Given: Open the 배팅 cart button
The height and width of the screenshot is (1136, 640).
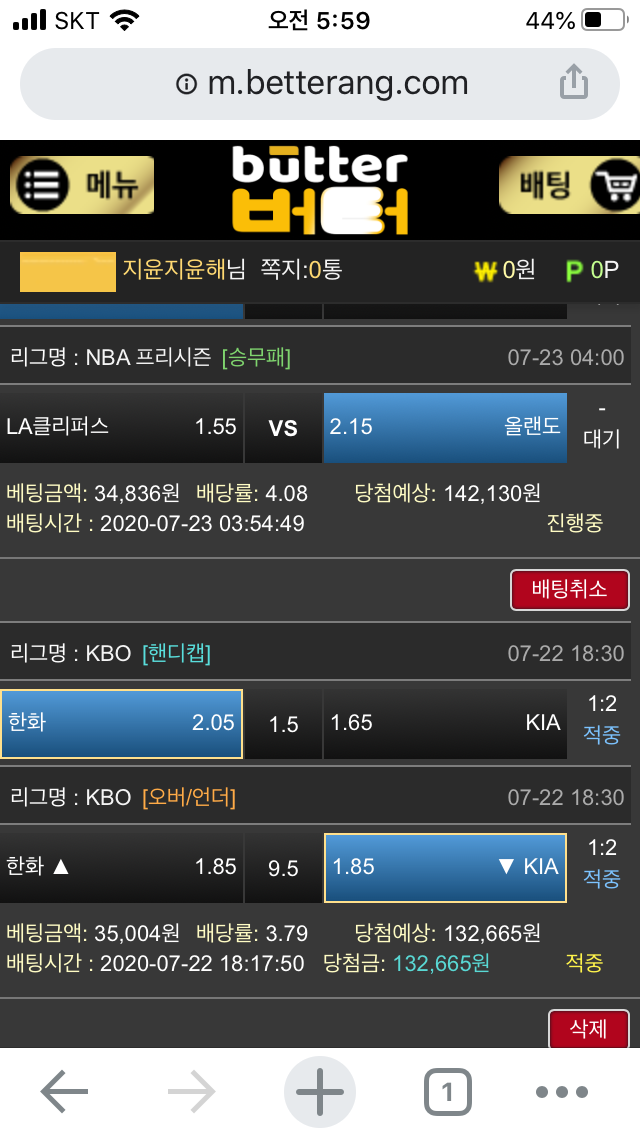Looking at the screenshot, I should click(x=570, y=185).
